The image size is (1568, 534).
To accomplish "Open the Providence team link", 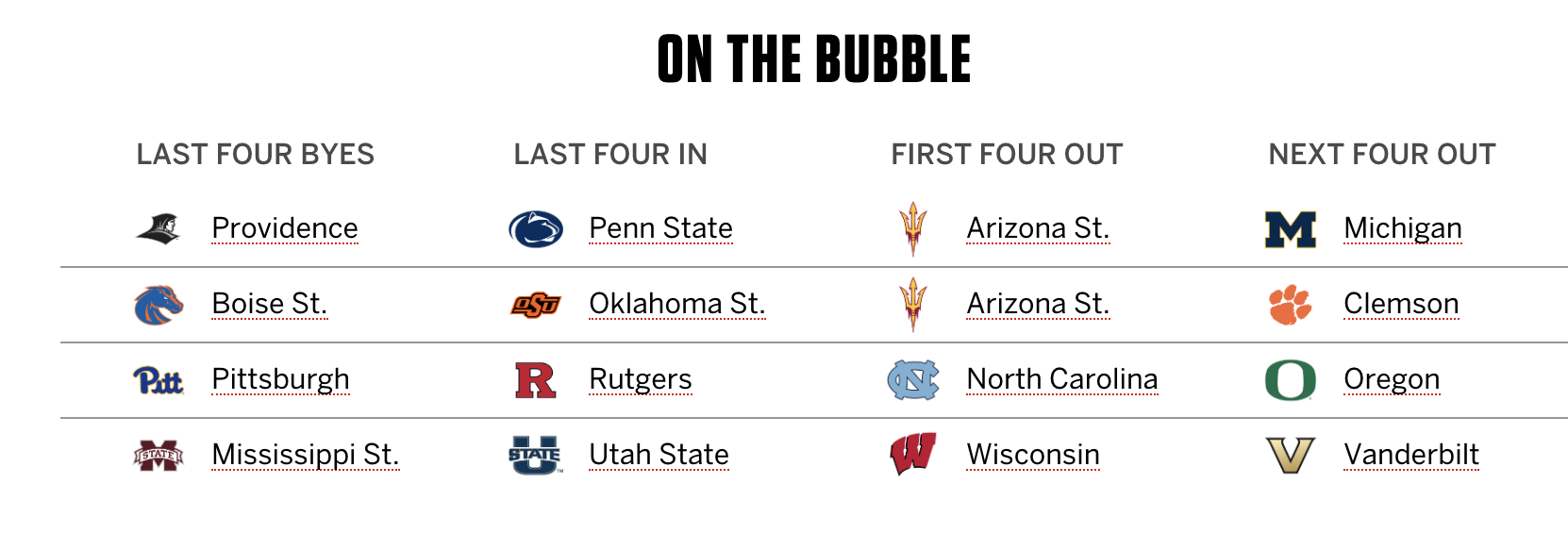I will 284,228.
